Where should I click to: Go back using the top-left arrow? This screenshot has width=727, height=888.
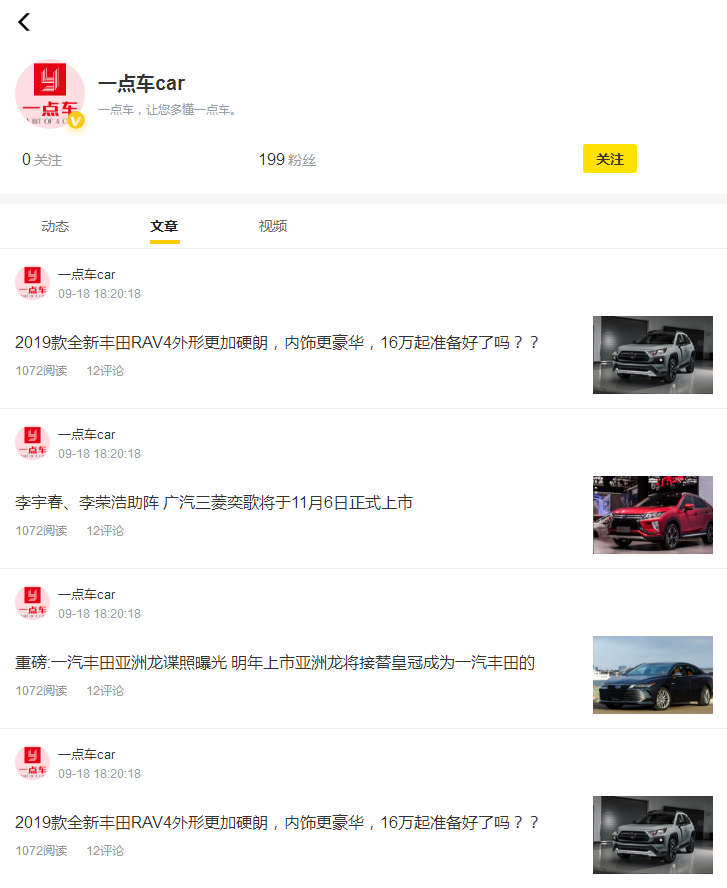tap(24, 22)
